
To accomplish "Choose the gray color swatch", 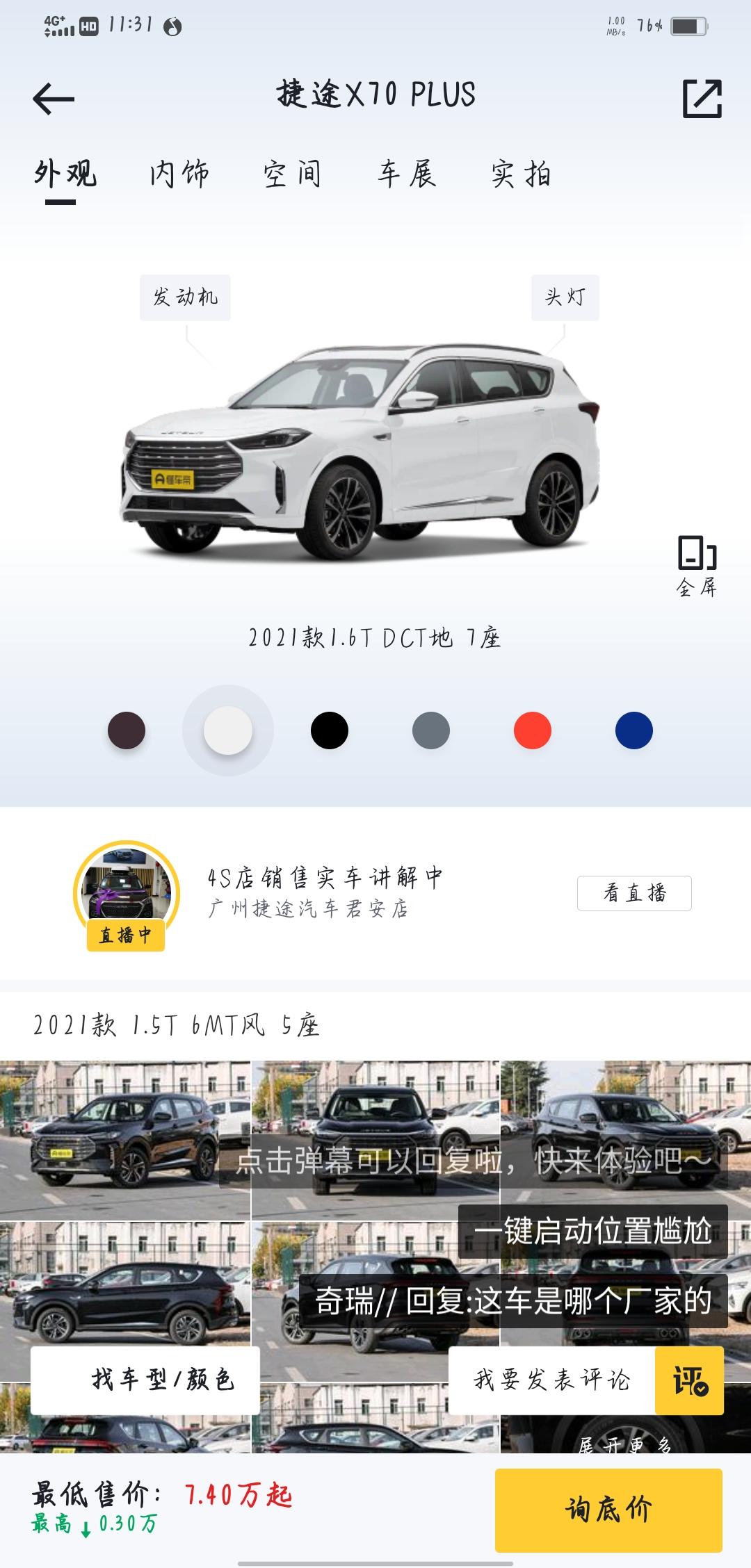I will click(431, 730).
